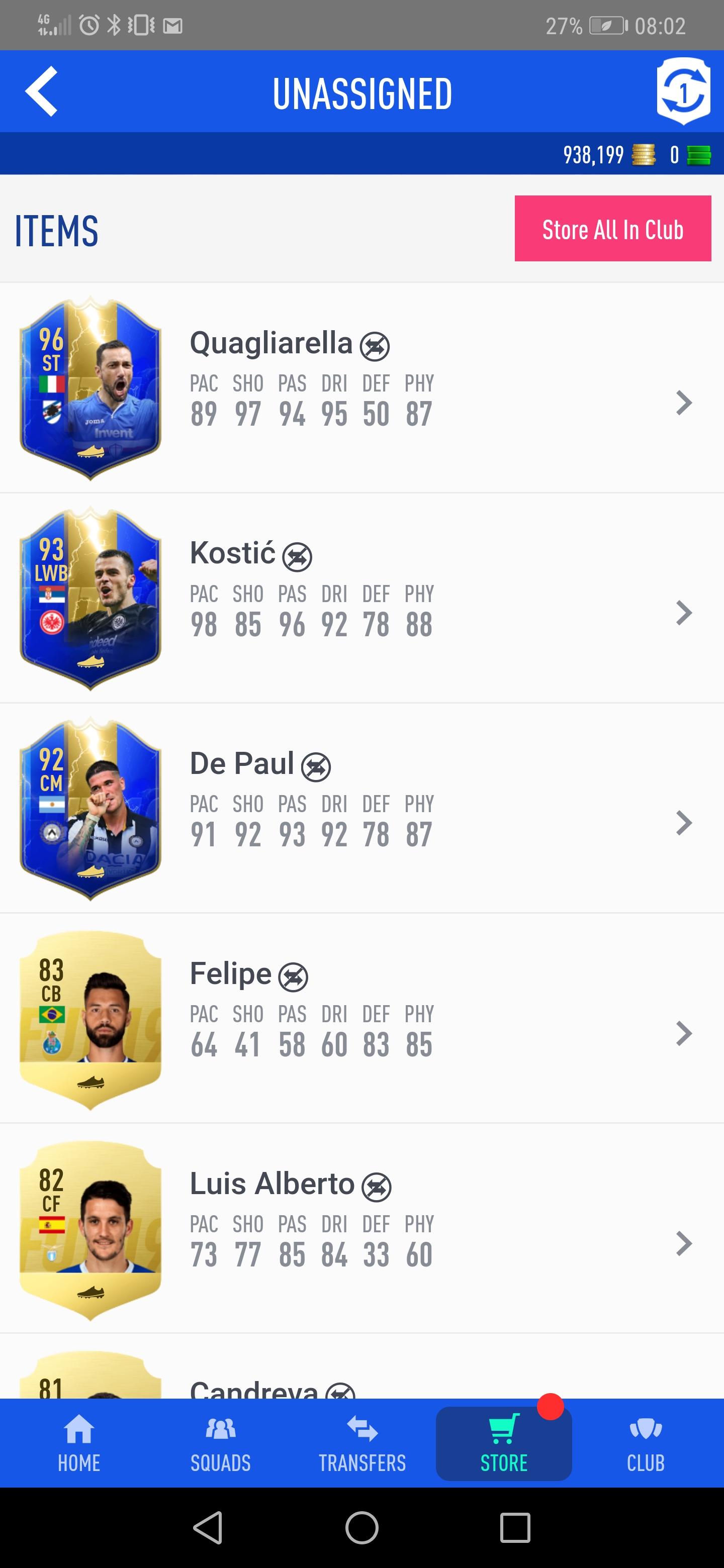Tap Store All In Club button

[612, 229]
